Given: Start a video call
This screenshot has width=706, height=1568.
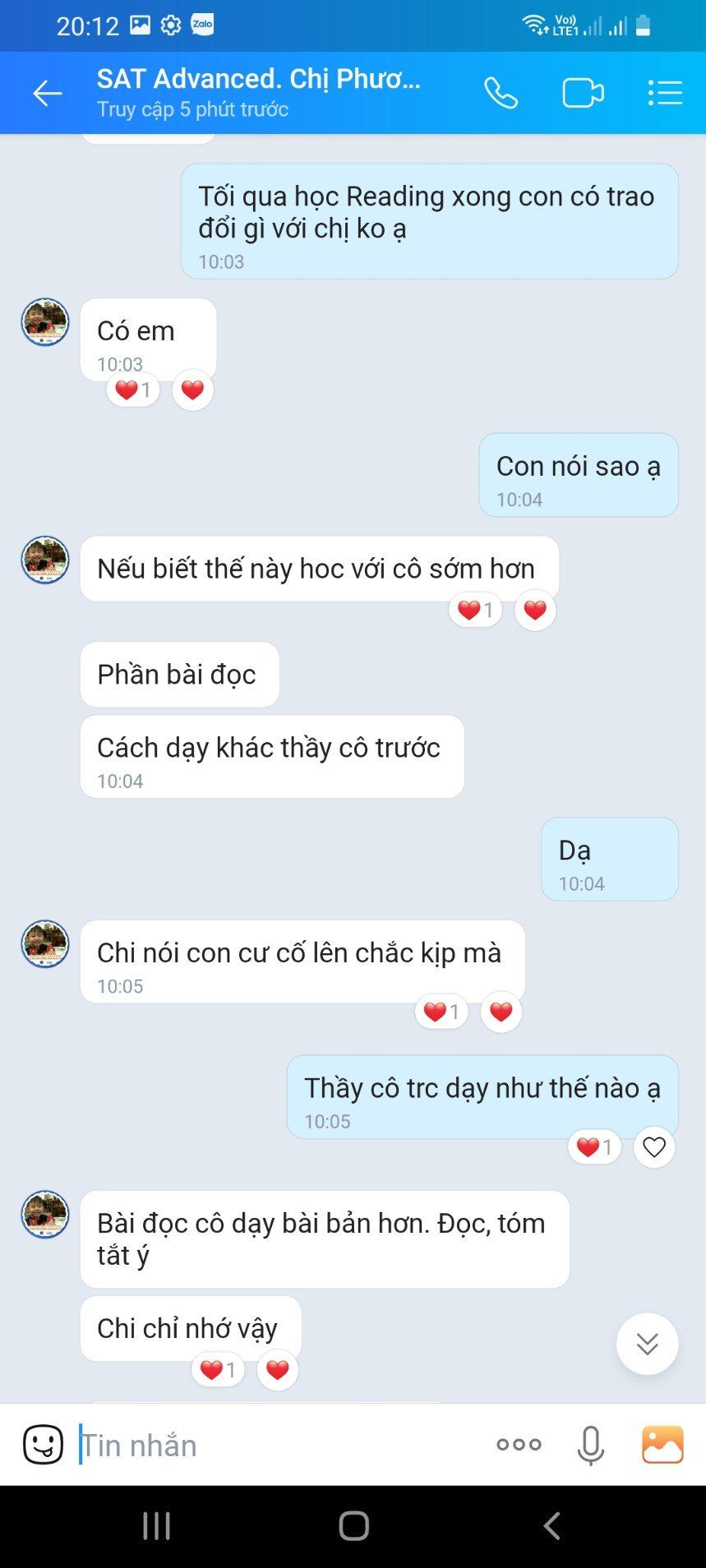Looking at the screenshot, I should click(x=583, y=93).
